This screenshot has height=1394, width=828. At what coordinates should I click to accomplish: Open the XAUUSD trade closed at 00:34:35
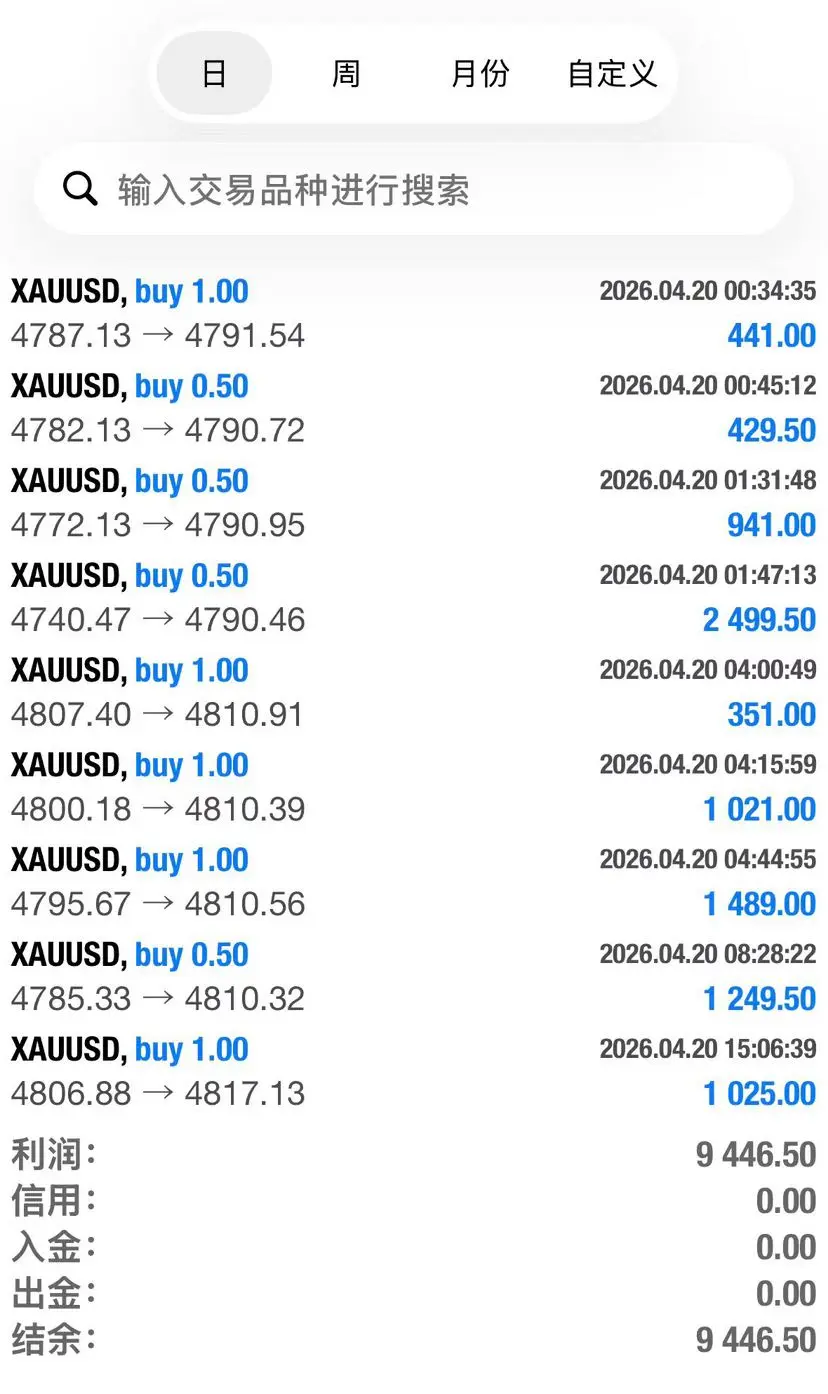pos(414,313)
